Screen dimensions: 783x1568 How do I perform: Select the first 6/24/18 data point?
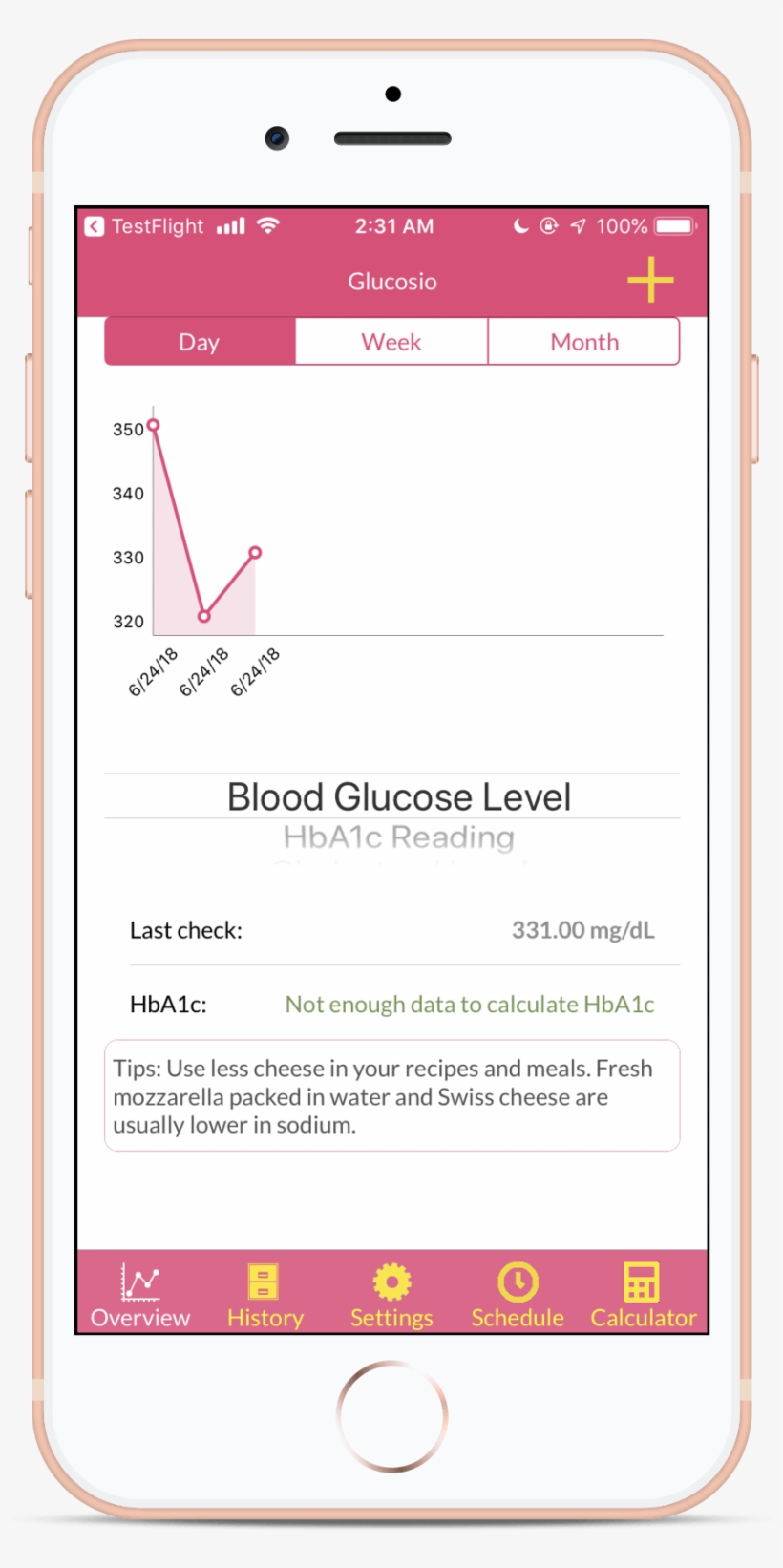[x=153, y=426]
